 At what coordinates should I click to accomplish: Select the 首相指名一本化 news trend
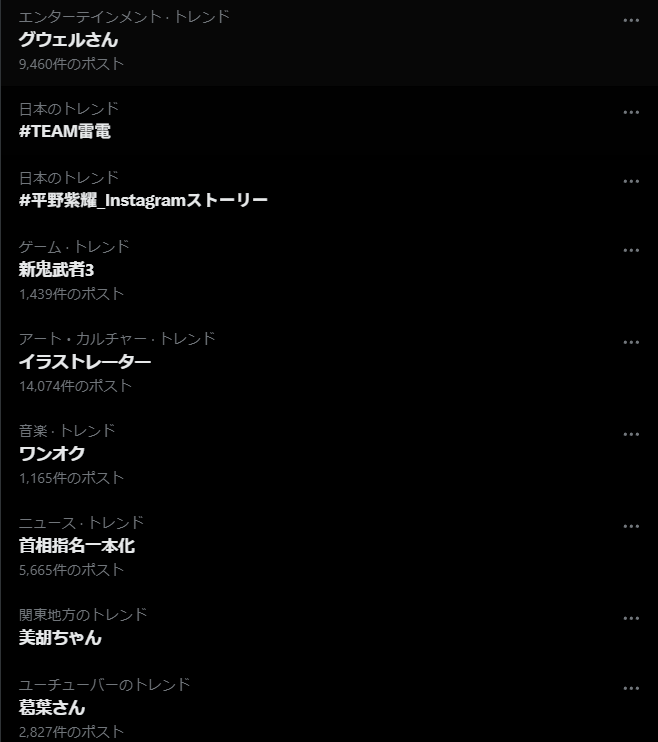click(76, 545)
